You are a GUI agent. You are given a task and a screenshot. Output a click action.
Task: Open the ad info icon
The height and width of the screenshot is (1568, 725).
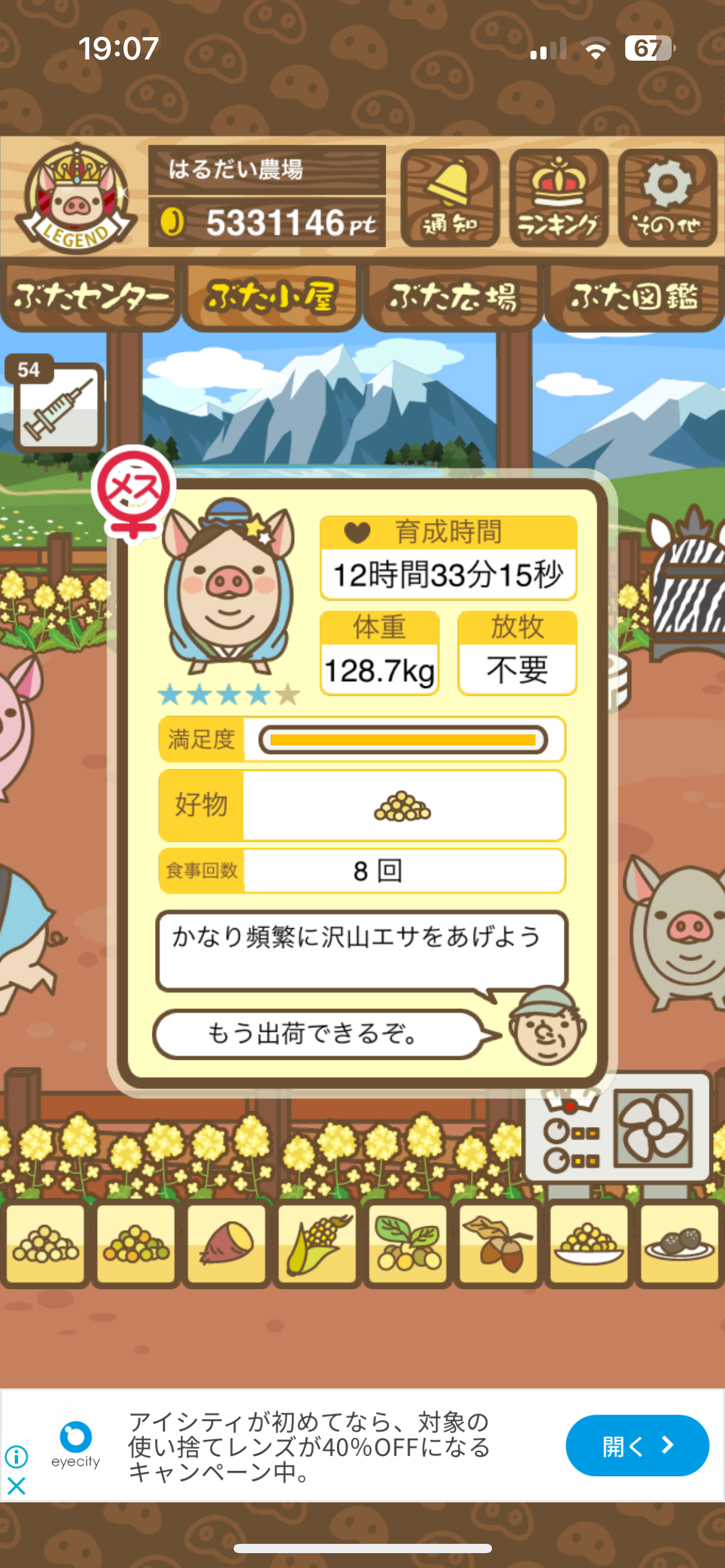(17, 1457)
